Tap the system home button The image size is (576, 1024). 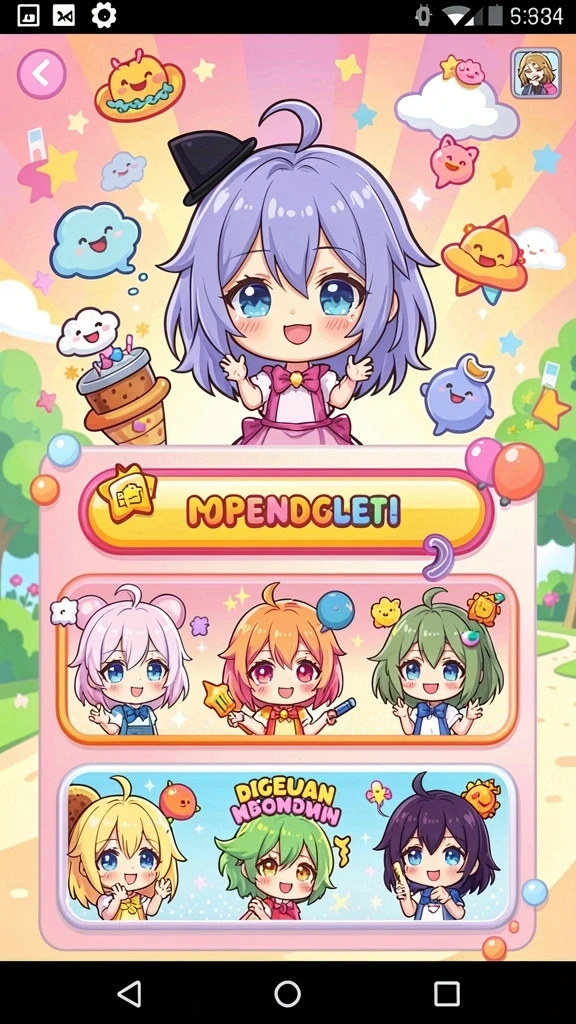(287, 993)
